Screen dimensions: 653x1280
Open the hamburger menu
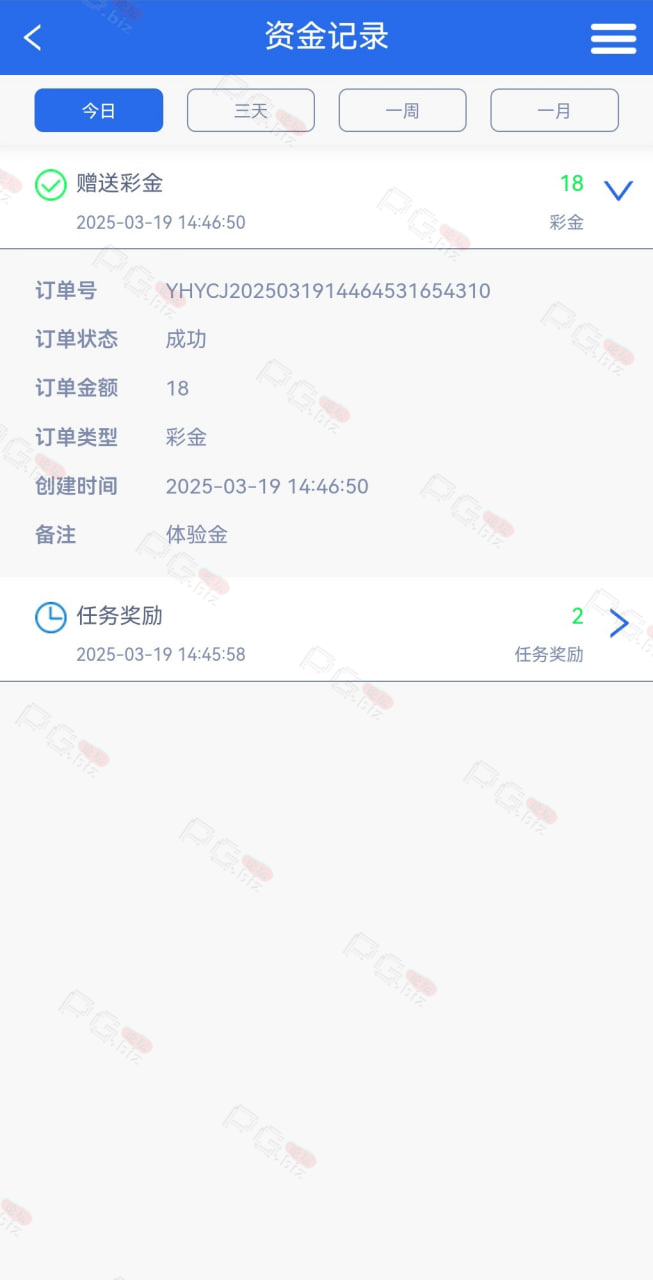613,38
